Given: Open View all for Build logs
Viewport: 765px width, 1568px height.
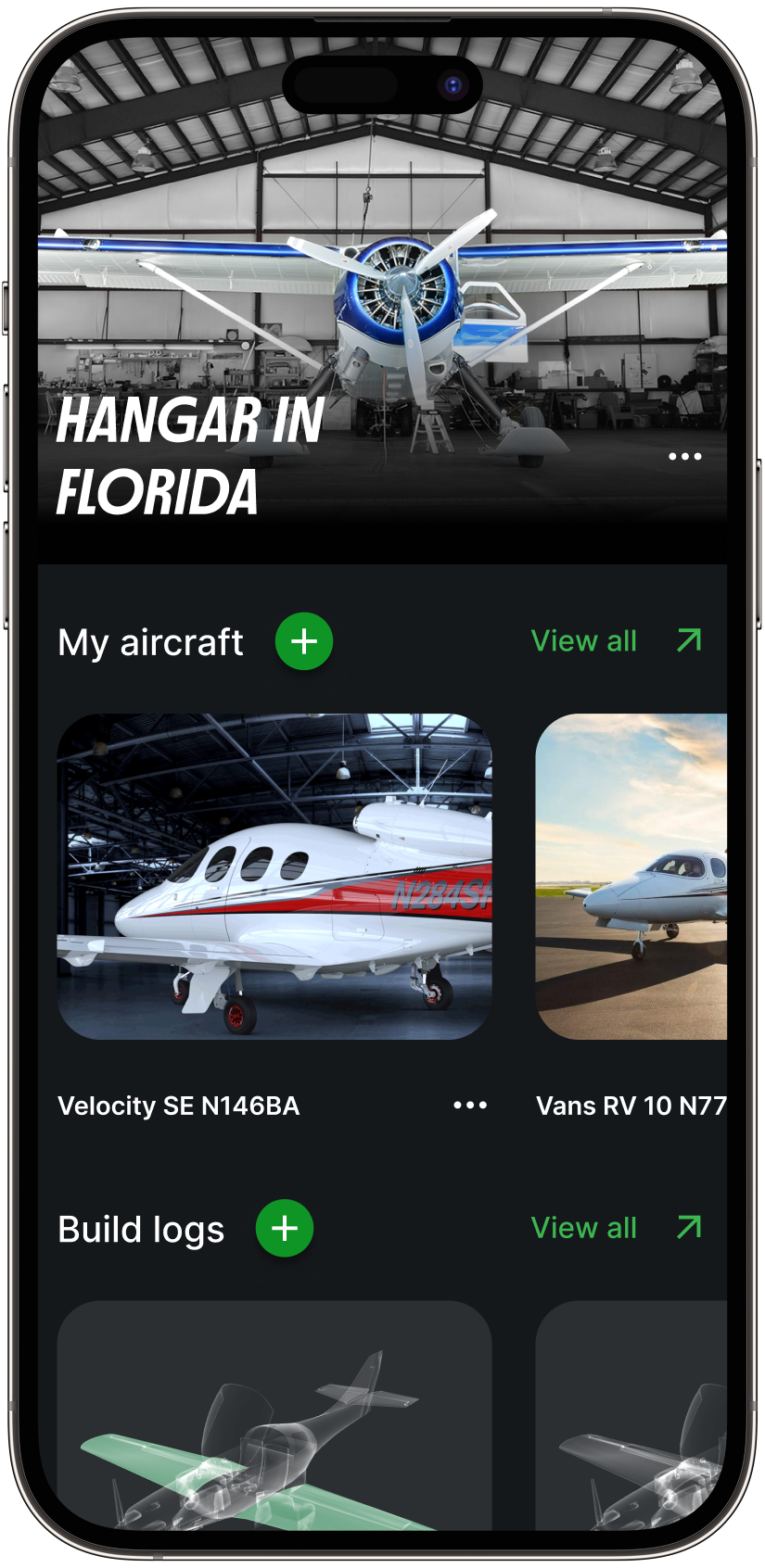Looking at the screenshot, I should point(583,1227).
